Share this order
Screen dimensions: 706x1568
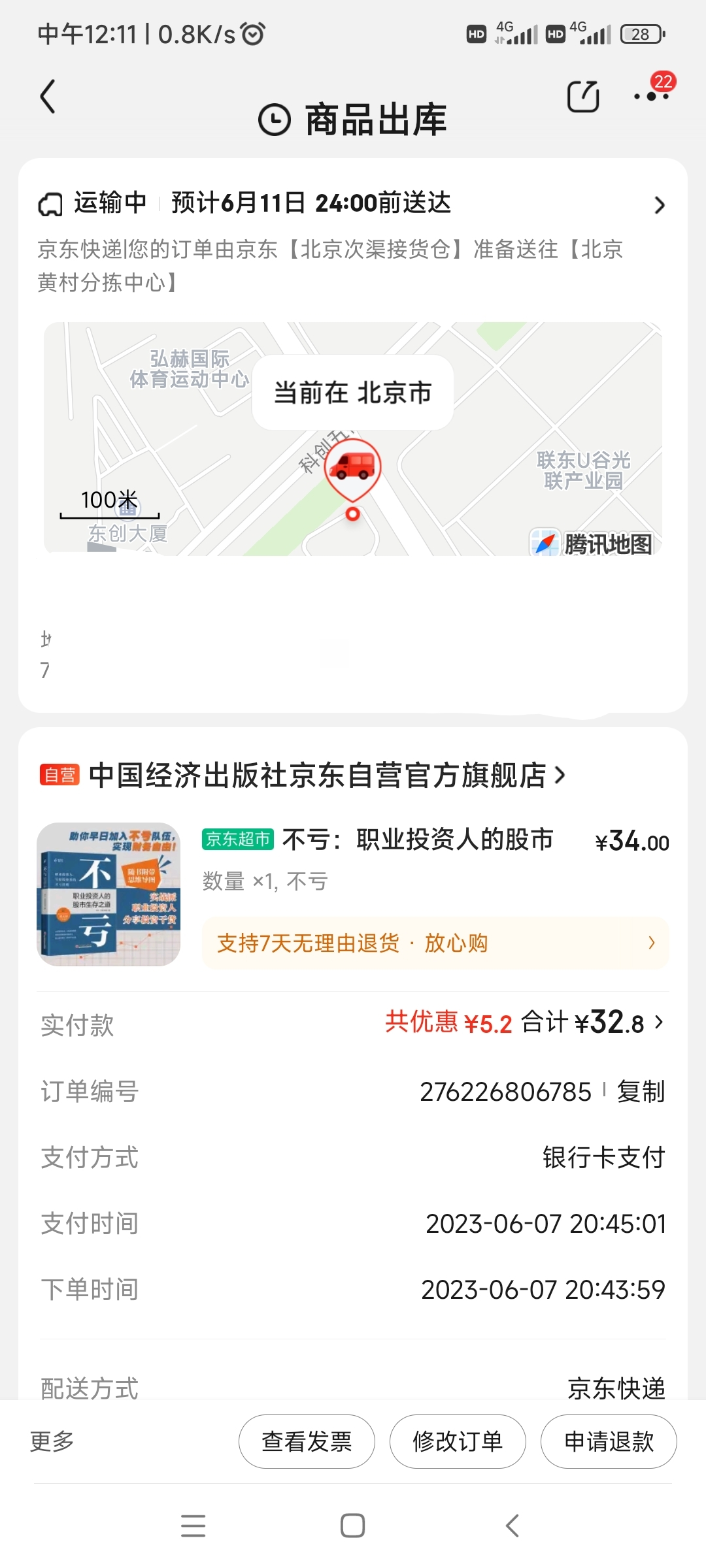pos(582,97)
